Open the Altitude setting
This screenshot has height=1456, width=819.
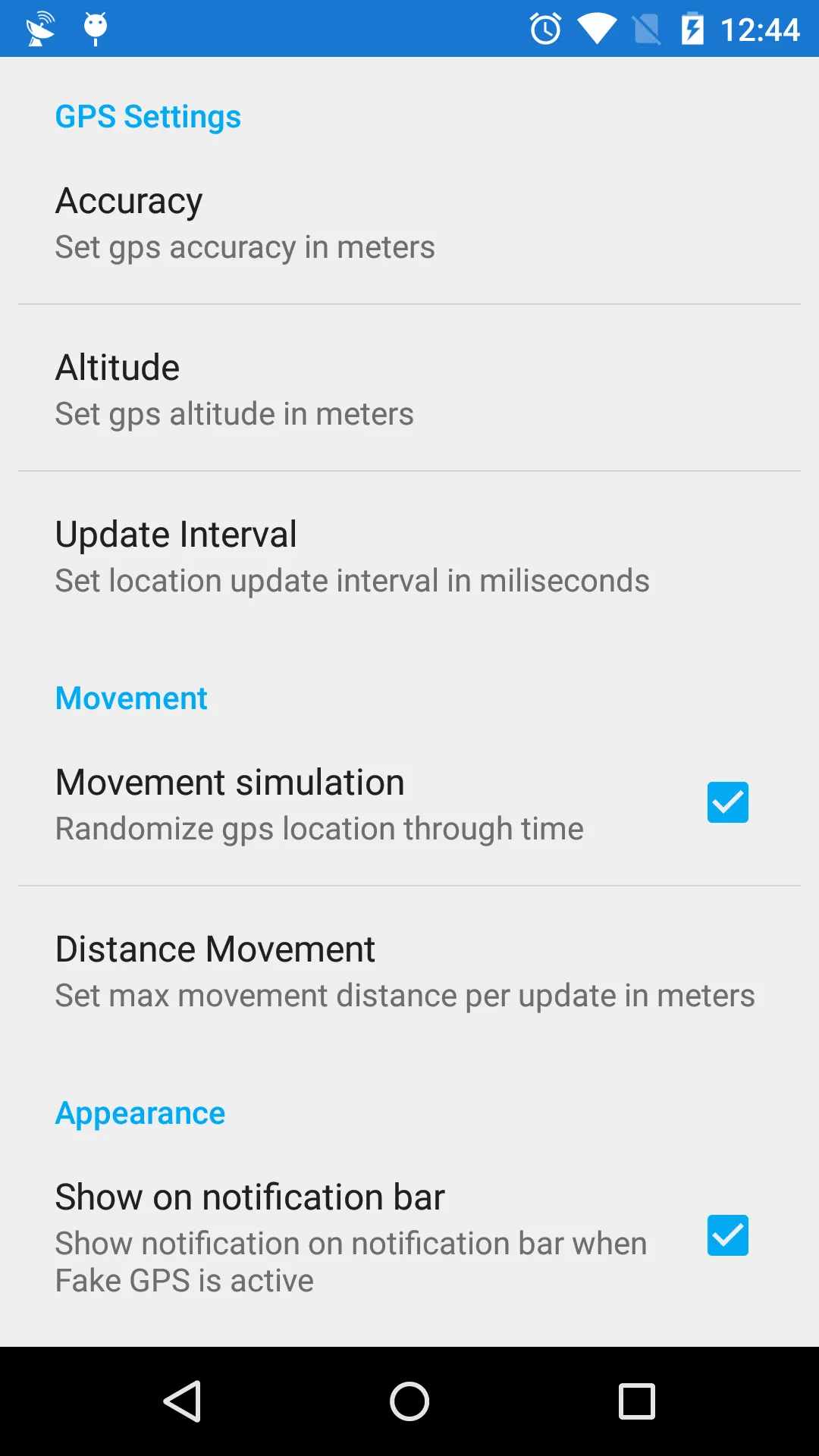pos(409,389)
